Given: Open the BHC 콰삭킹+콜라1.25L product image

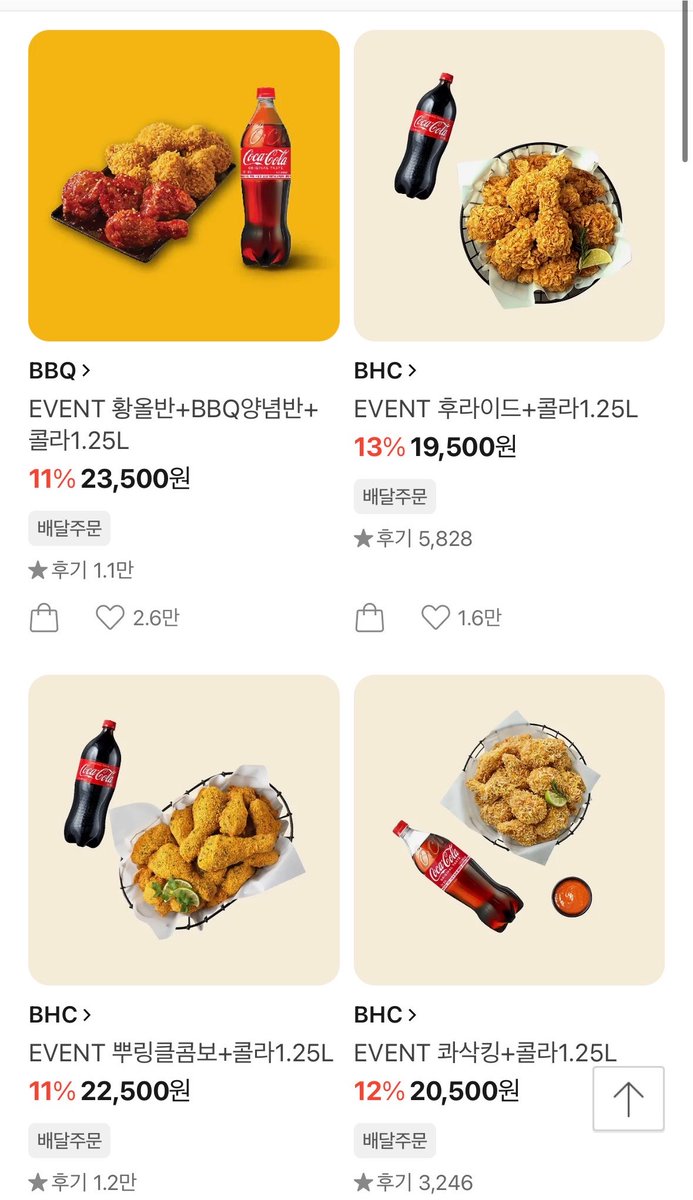Looking at the screenshot, I should [x=509, y=830].
